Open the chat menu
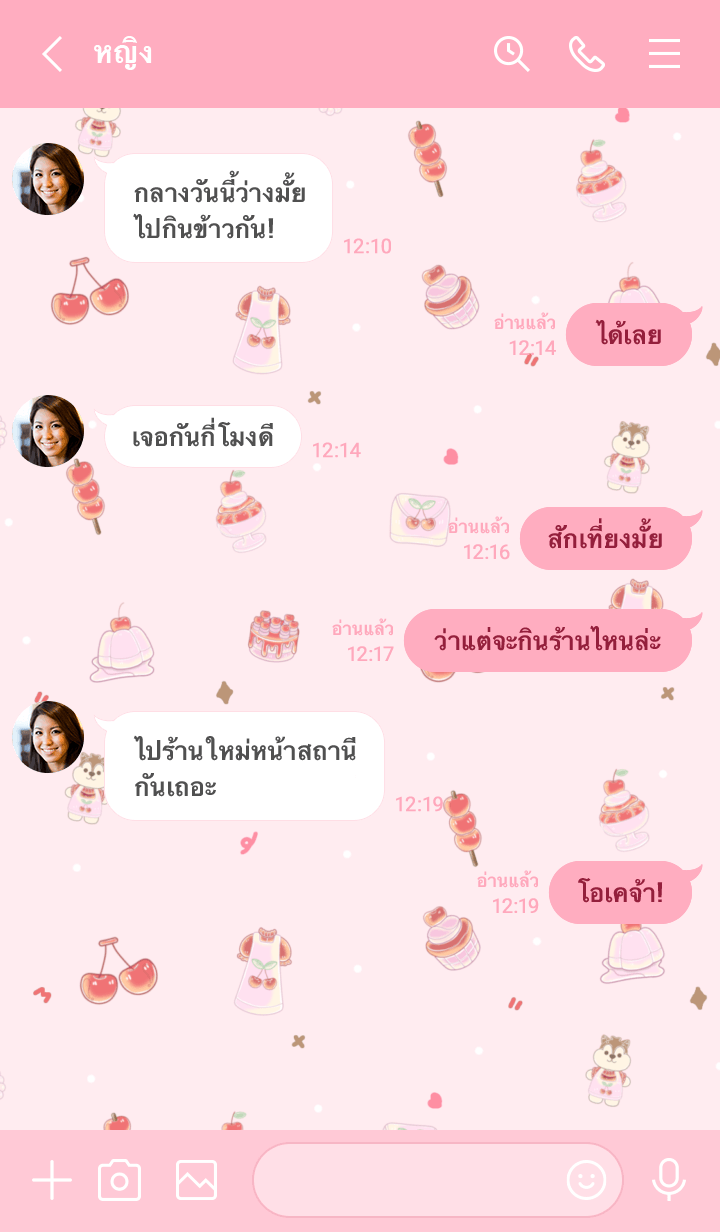This screenshot has height=1232, width=720. [x=664, y=54]
